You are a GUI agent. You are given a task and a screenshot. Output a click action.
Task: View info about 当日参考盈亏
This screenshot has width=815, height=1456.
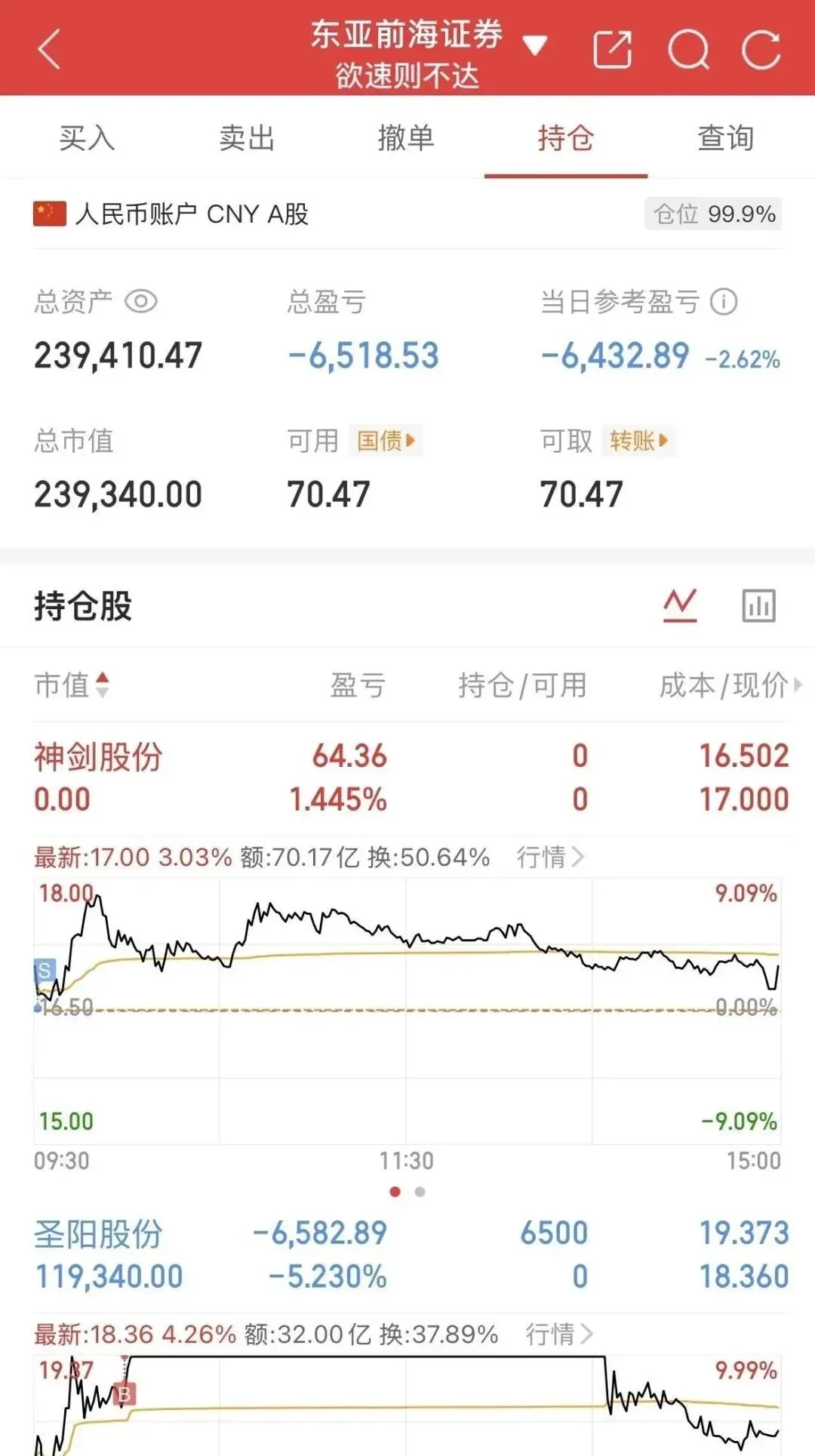(x=724, y=302)
